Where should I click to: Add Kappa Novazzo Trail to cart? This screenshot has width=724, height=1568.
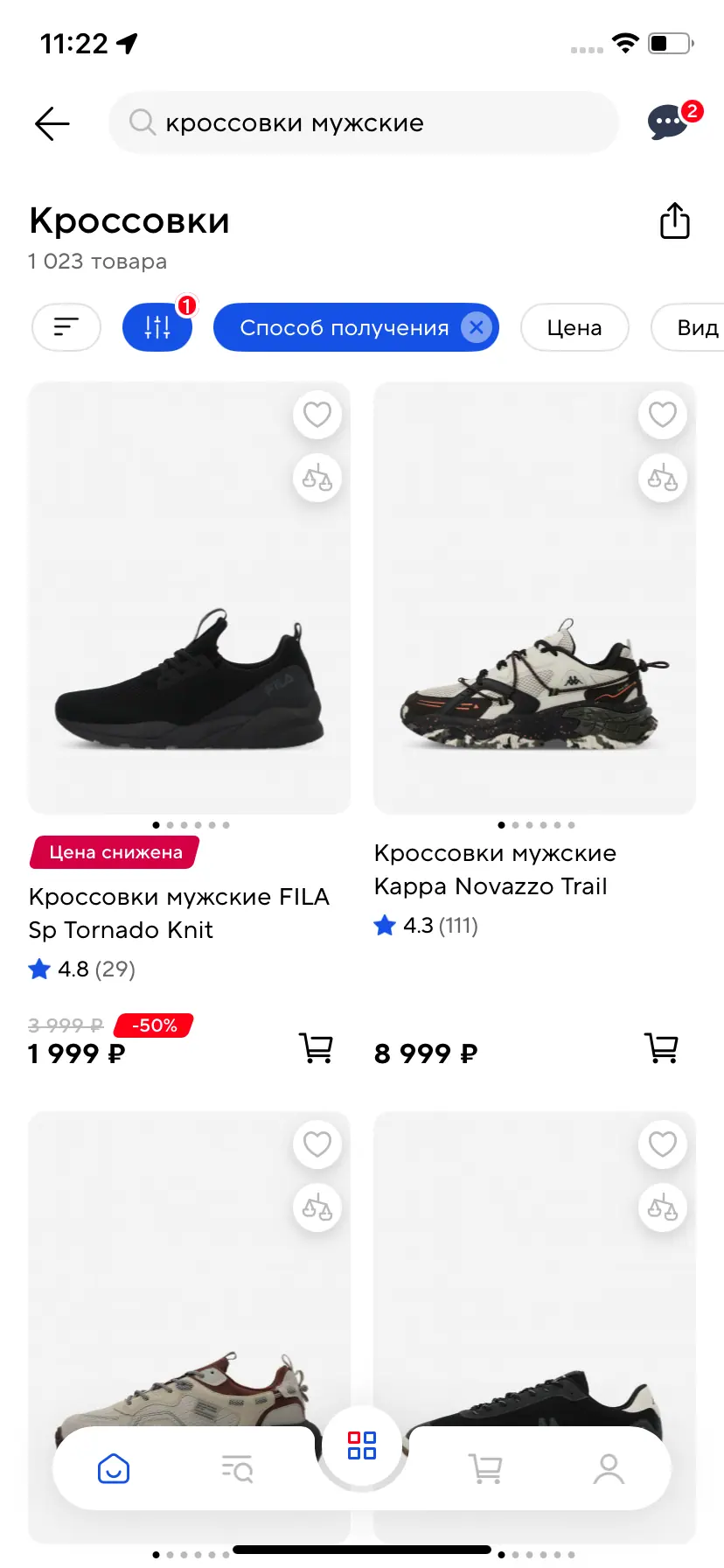click(x=661, y=1047)
